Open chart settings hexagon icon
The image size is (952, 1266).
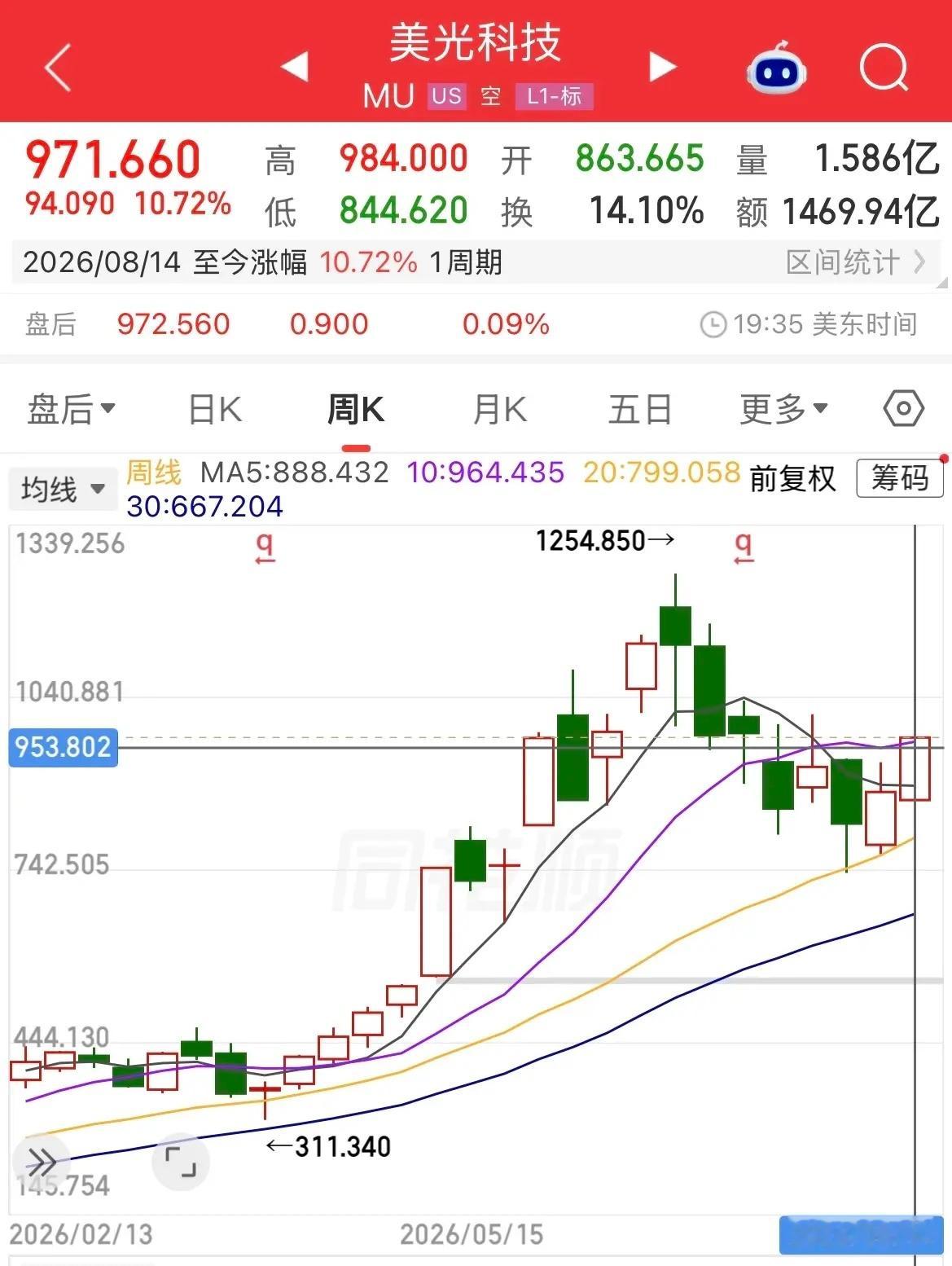click(903, 408)
